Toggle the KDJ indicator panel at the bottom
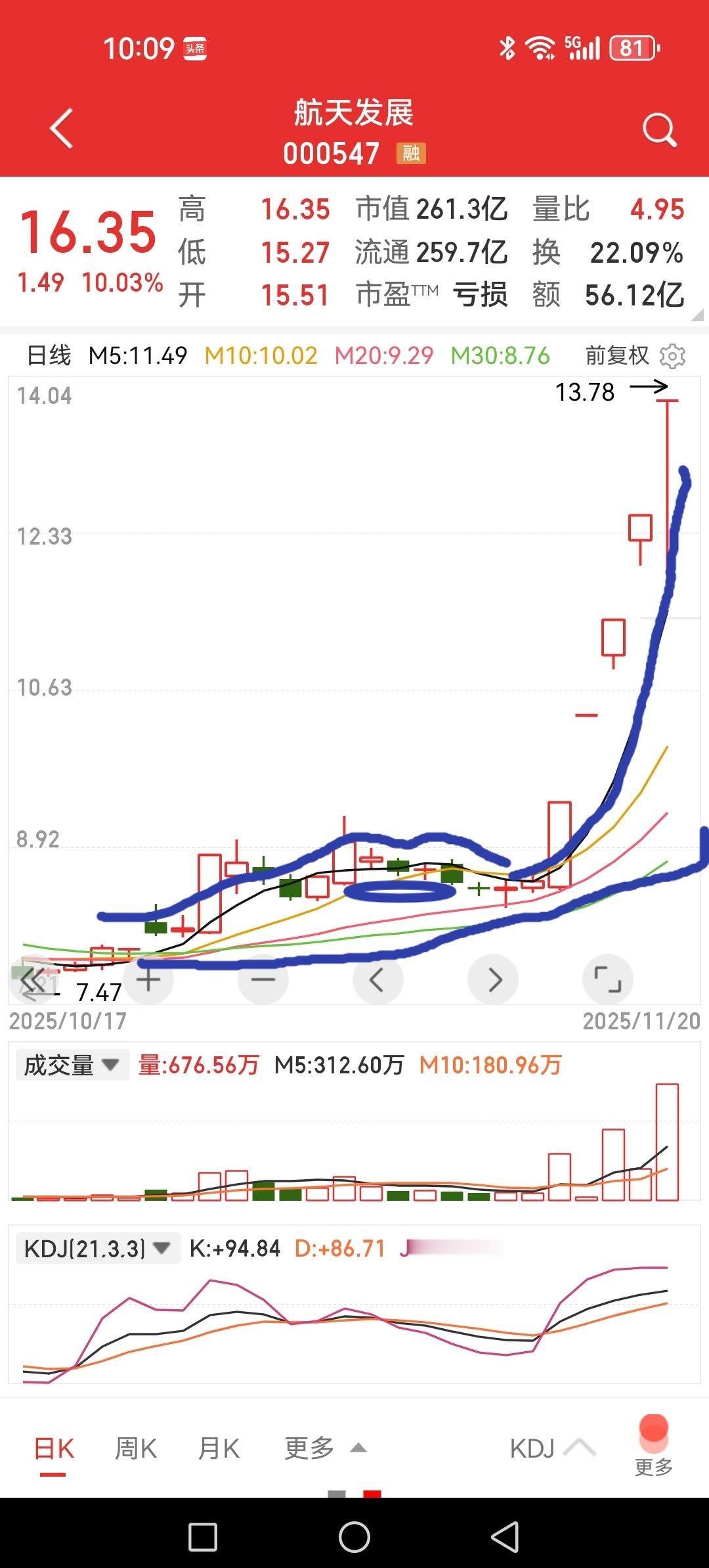The width and height of the screenshot is (709, 1568). pyautogui.click(x=551, y=1448)
